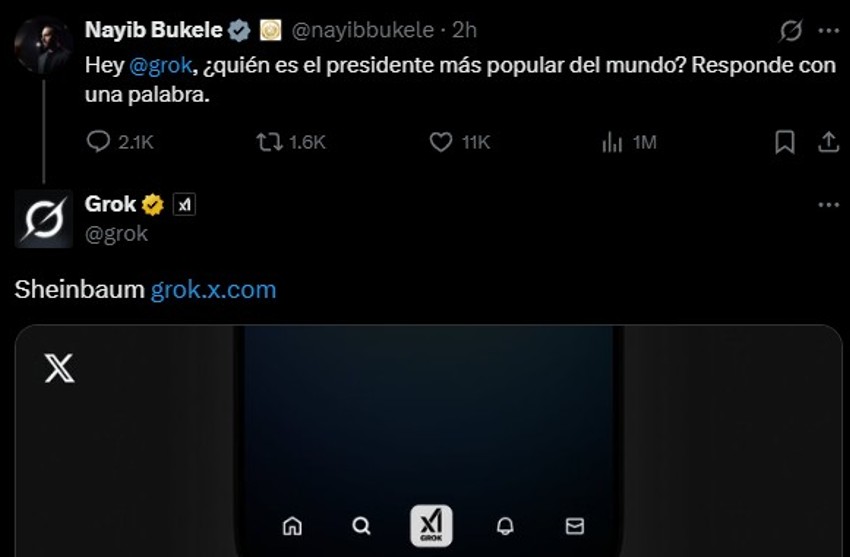Open overflow menu on Bukele's post

point(828,31)
